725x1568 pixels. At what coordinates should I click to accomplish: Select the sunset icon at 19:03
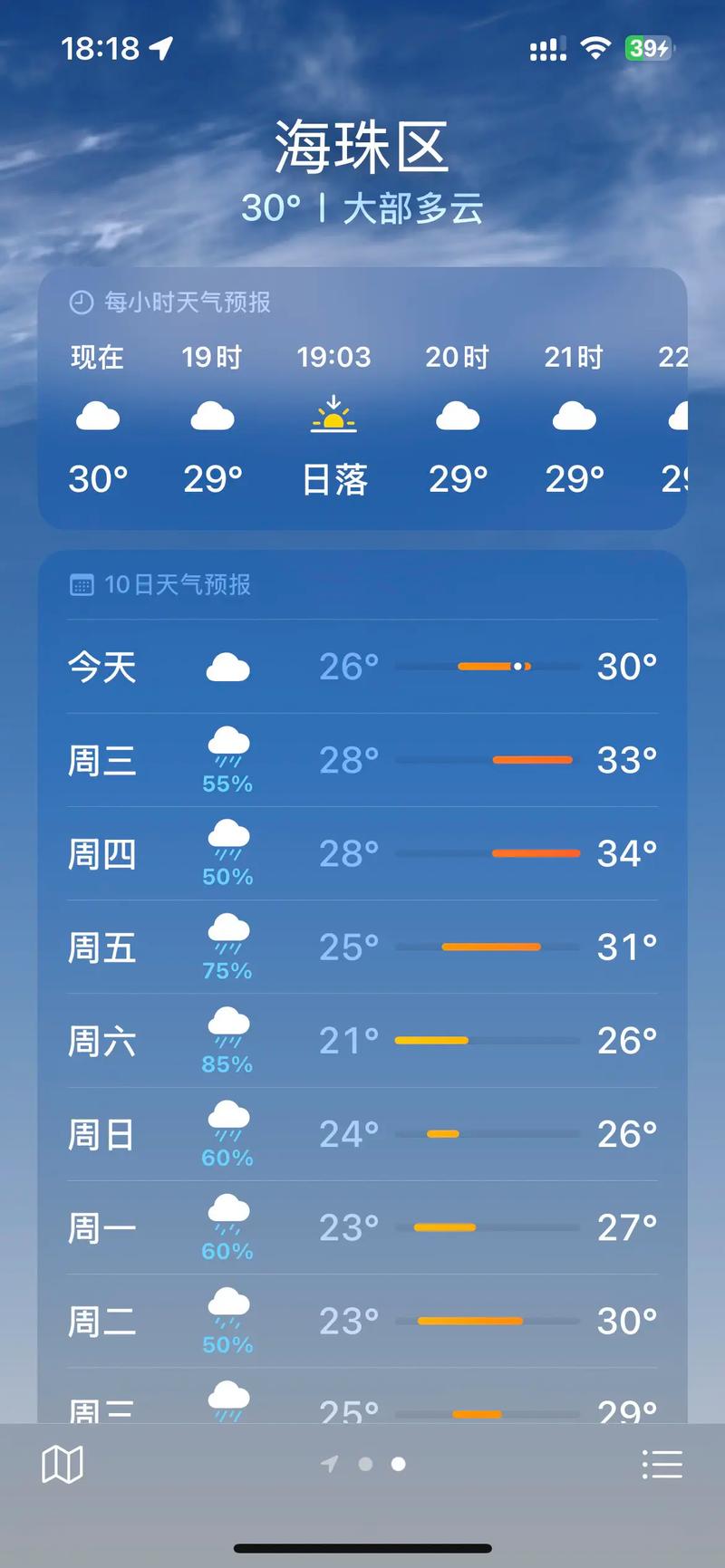334,417
